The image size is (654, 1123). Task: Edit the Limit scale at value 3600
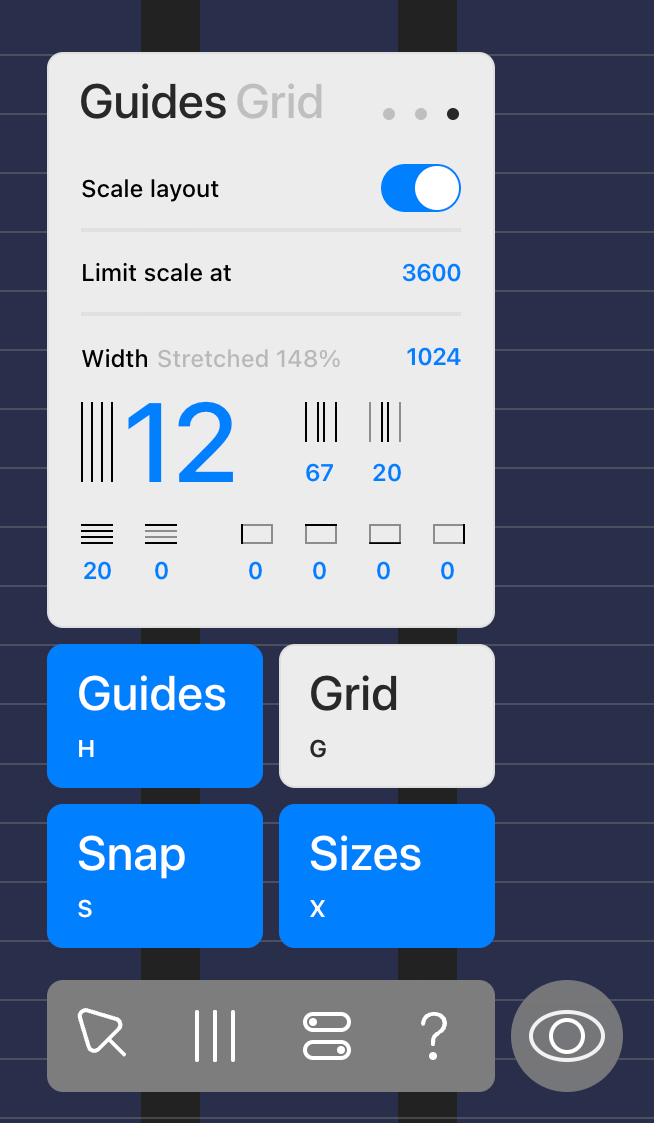pyautogui.click(x=431, y=273)
